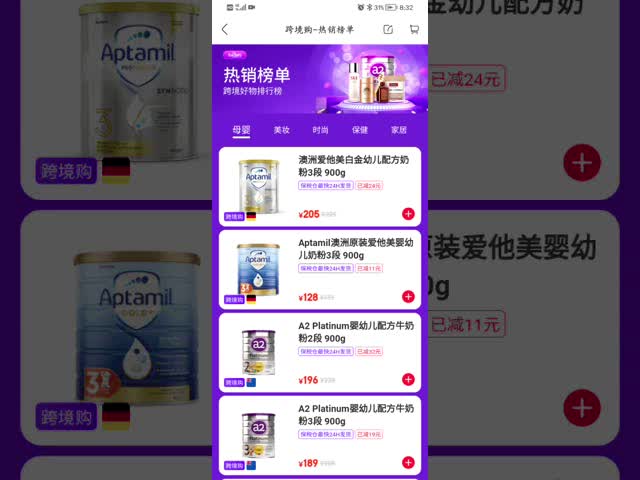This screenshot has width=640, height=480.
Task: Add the ¥205 Aptamil白金 to cart
Action: 408,213
